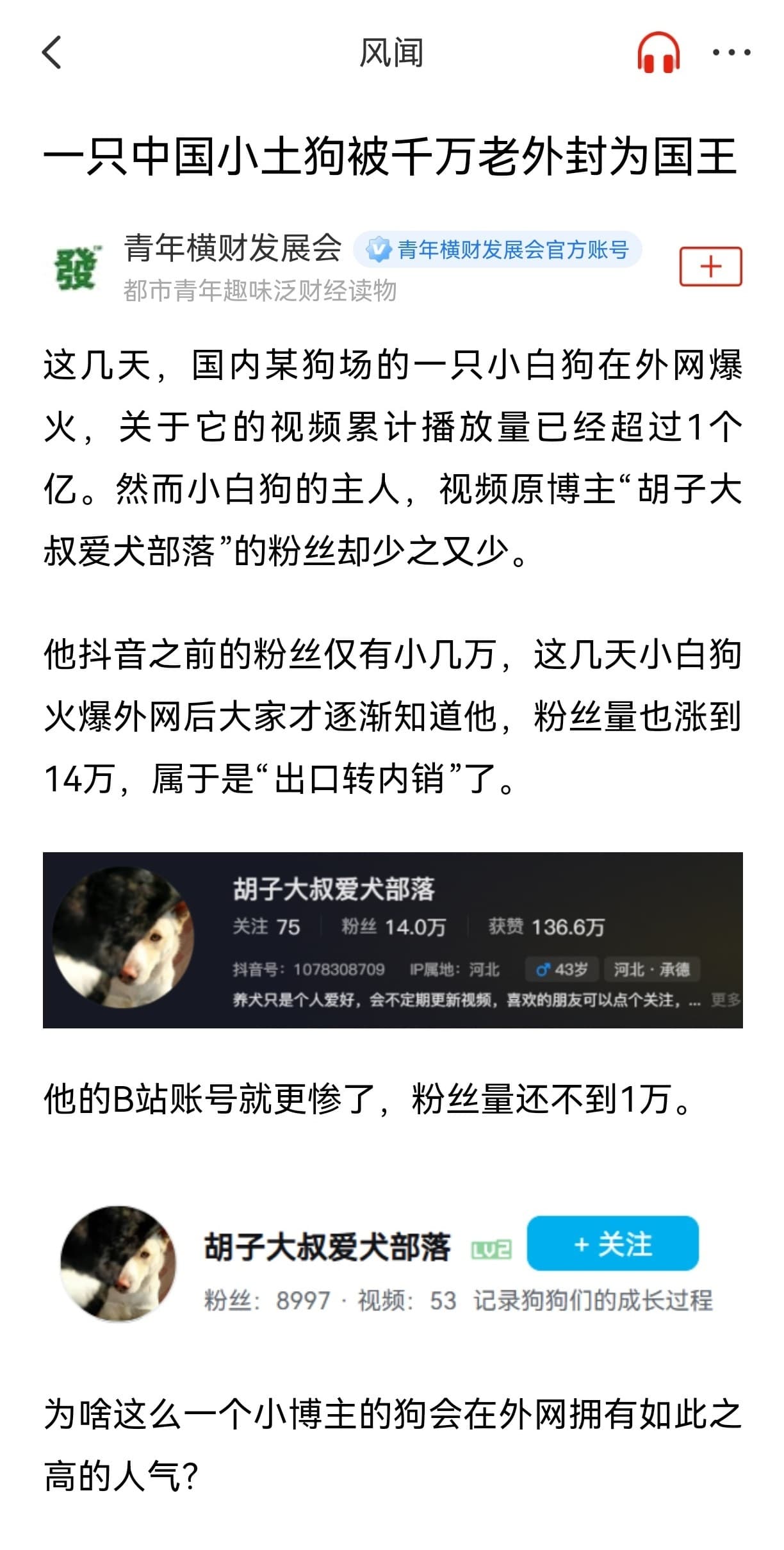Go back using the top-left arrow
The width and height of the screenshot is (784, 1550).
click(x=52, y=53)
